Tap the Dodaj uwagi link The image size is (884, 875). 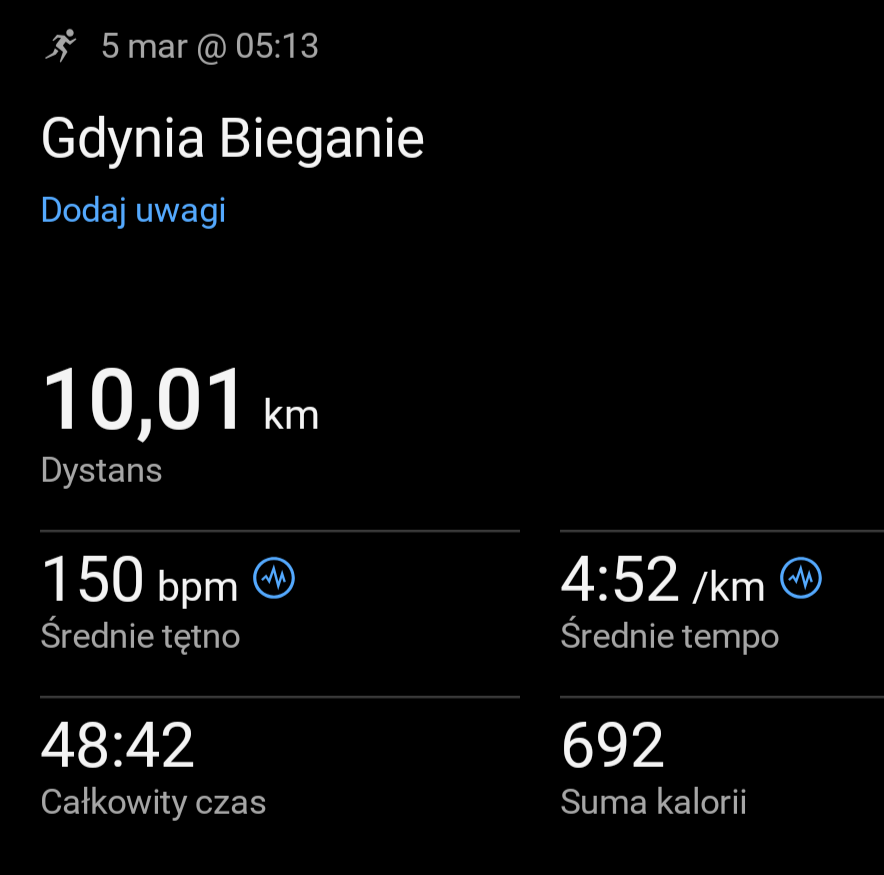click(x=133, y=211)
